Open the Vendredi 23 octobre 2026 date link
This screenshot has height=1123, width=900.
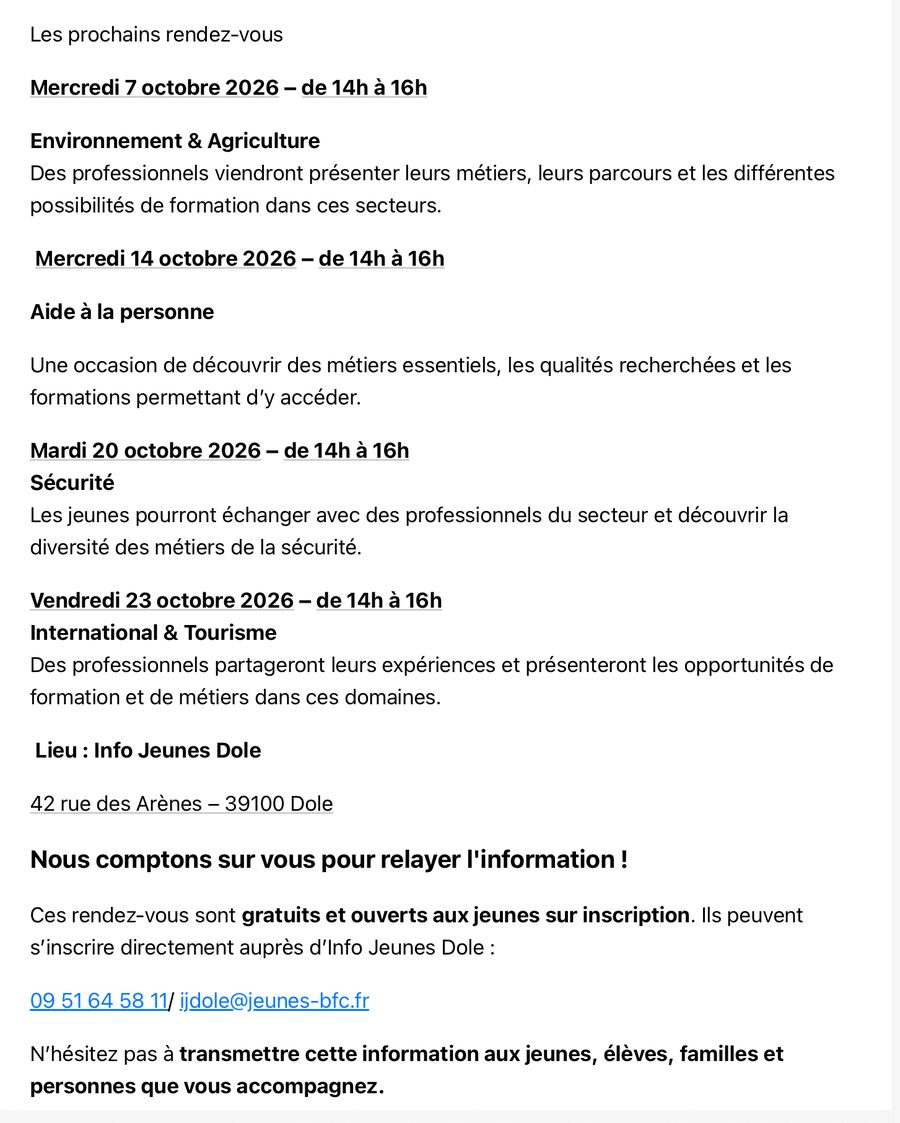pyautogui.click(x=162, y=600)
